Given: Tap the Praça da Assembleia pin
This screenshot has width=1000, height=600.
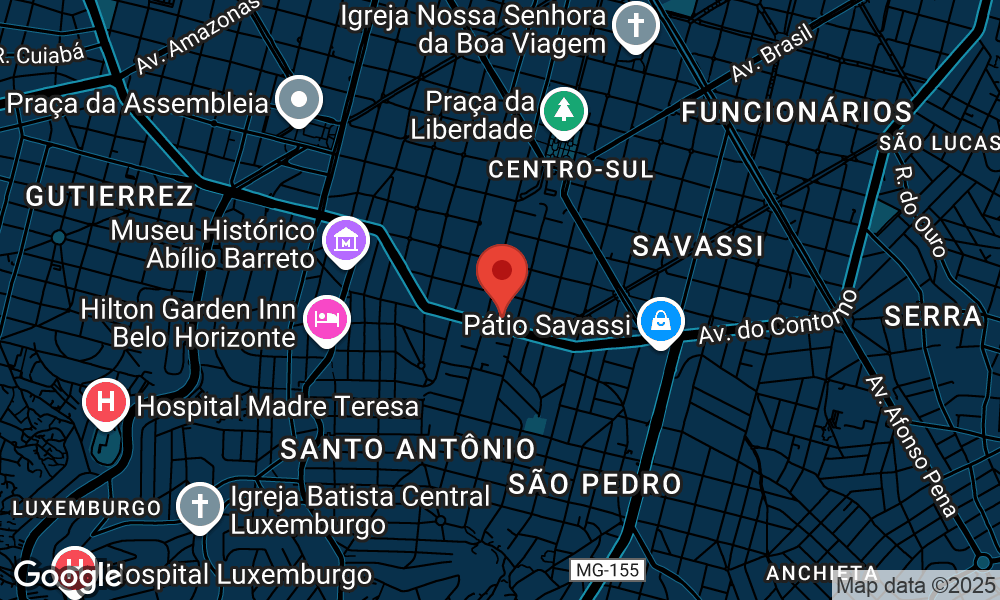Looking at the screenshot, I should tap(299, 100).
